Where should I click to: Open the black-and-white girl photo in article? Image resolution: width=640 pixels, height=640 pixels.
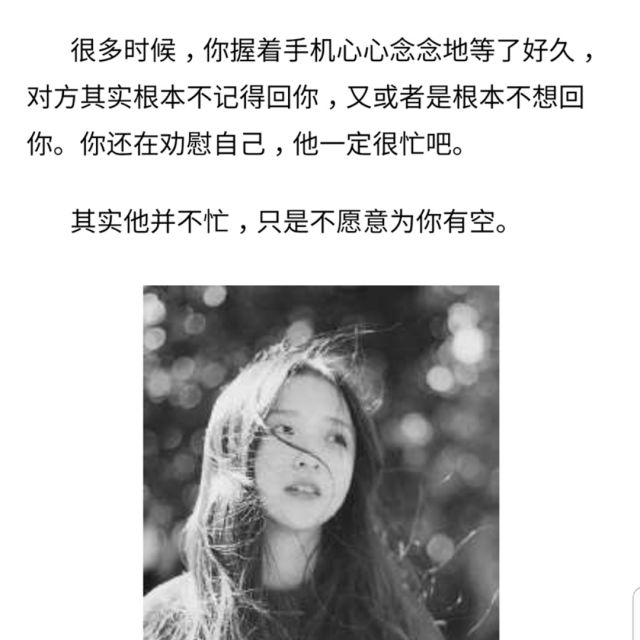point(321,462)
